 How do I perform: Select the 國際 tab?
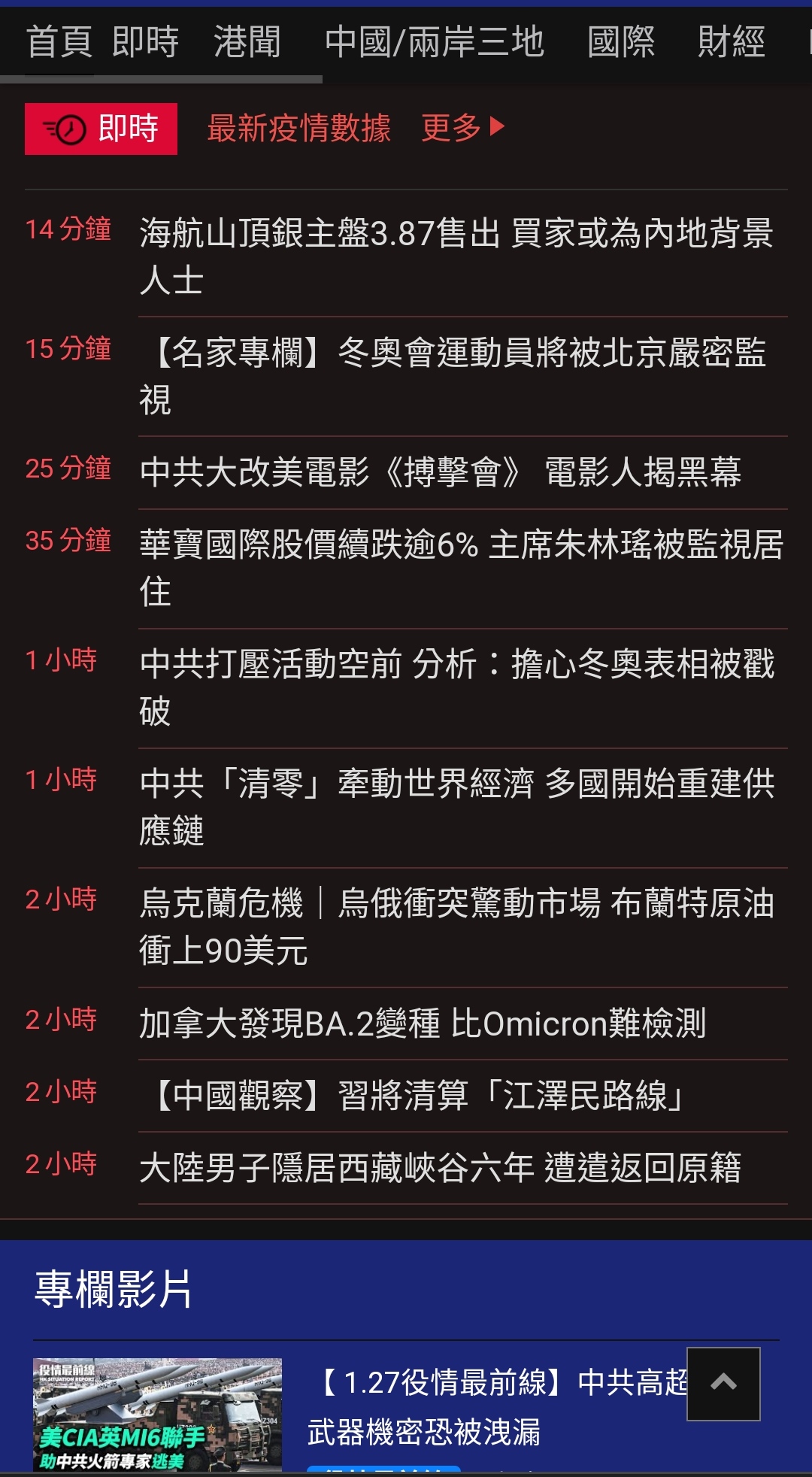[x=621, y=42]
